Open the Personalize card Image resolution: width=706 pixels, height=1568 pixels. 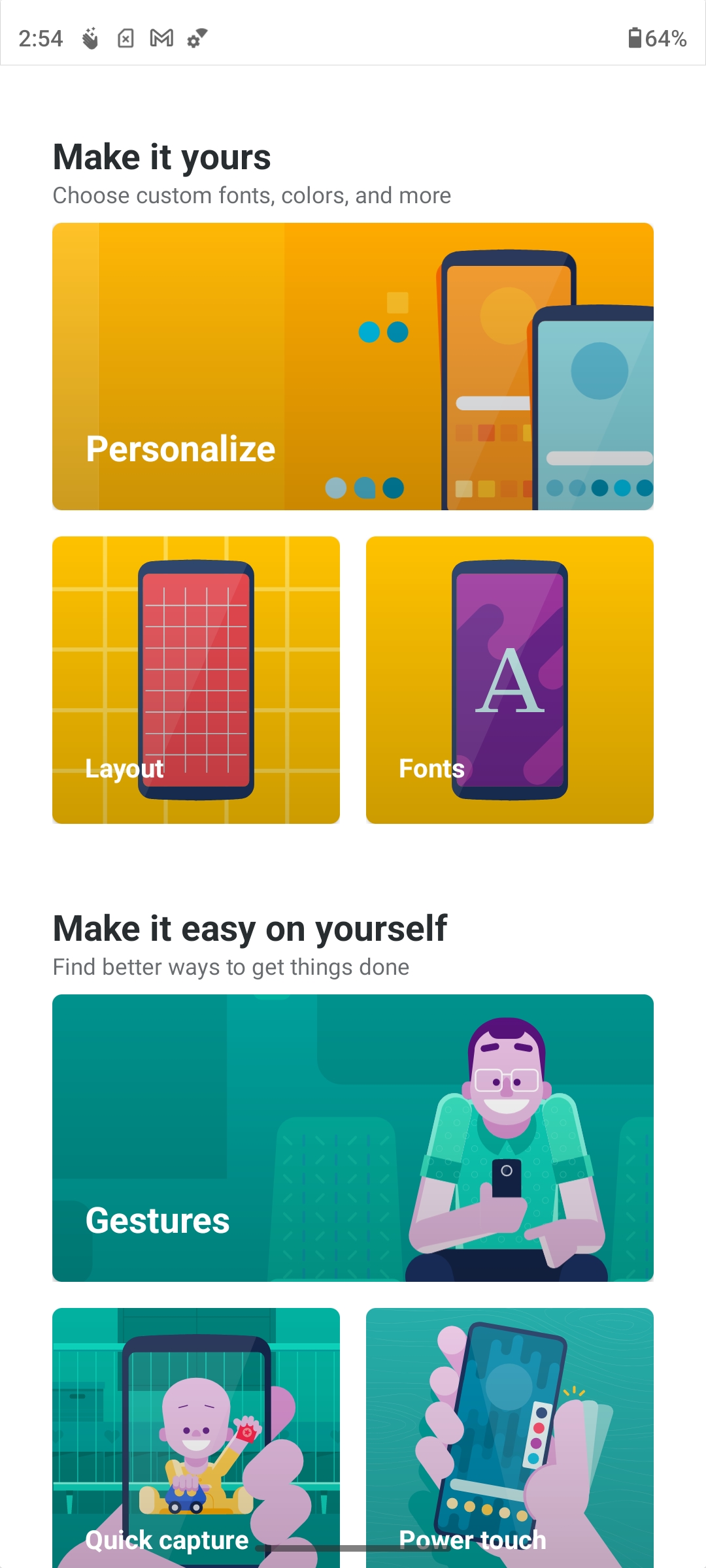(x=353, y=367)
